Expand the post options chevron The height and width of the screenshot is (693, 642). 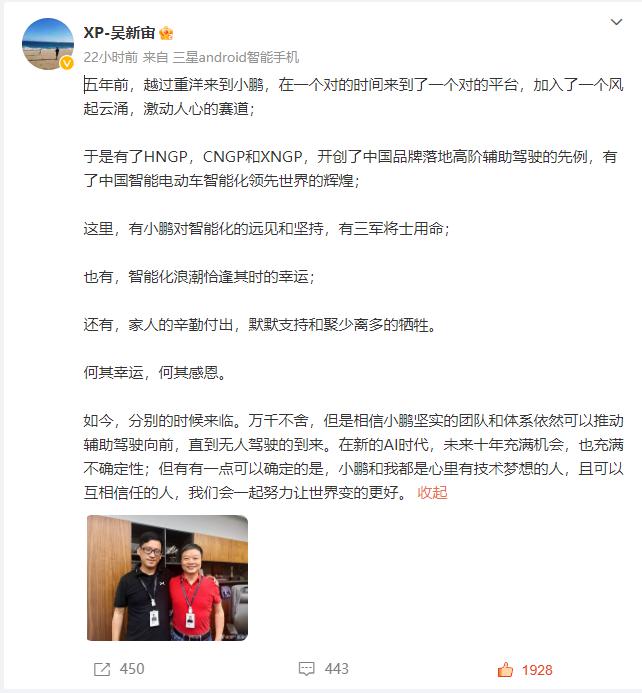coord(618,23)
